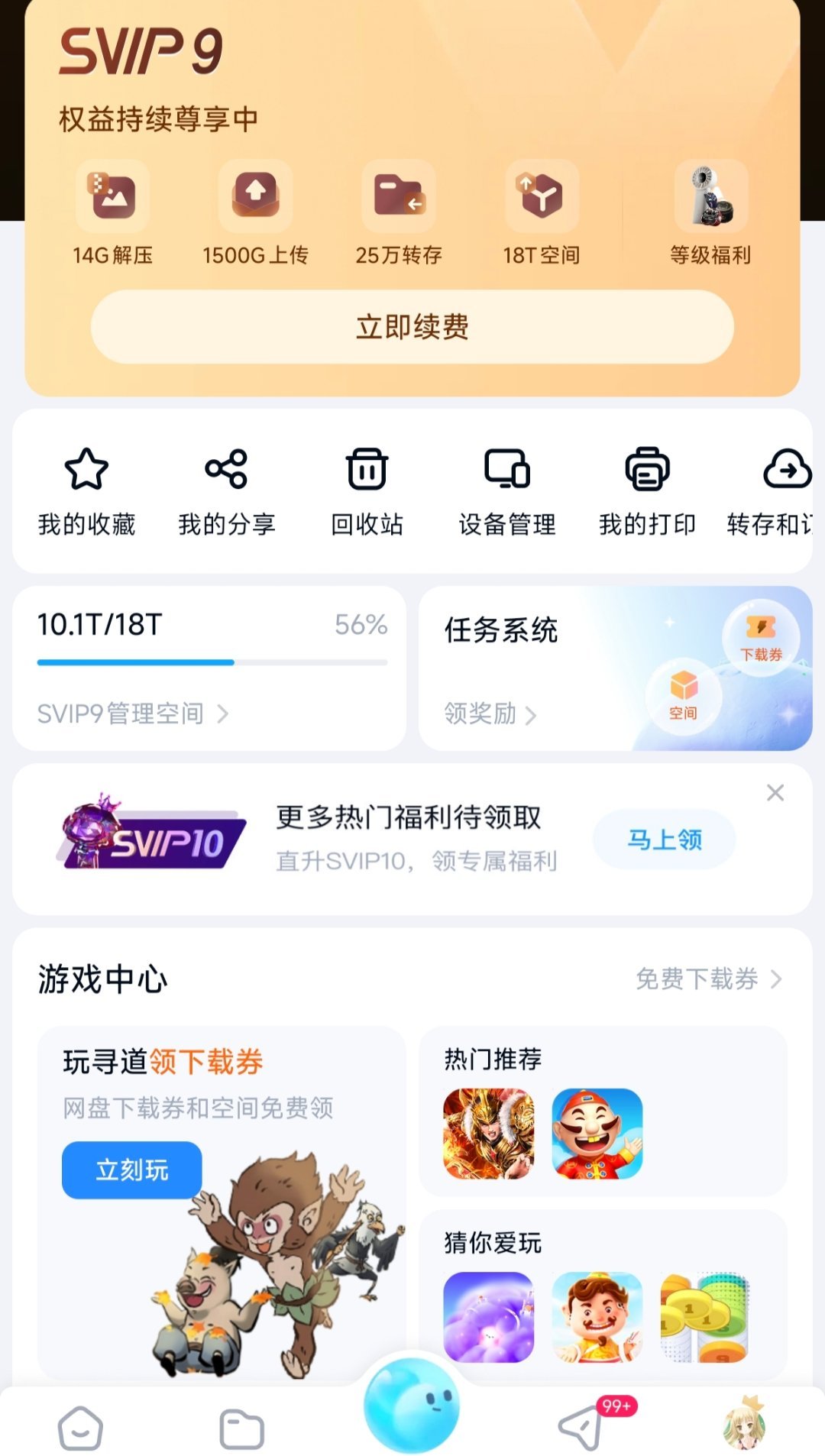The height and width of the screenshot is (1456, 825).
Task: Expand 领奖励 rewards in task system
Action: pyautogui.click(x=489, y=715)
